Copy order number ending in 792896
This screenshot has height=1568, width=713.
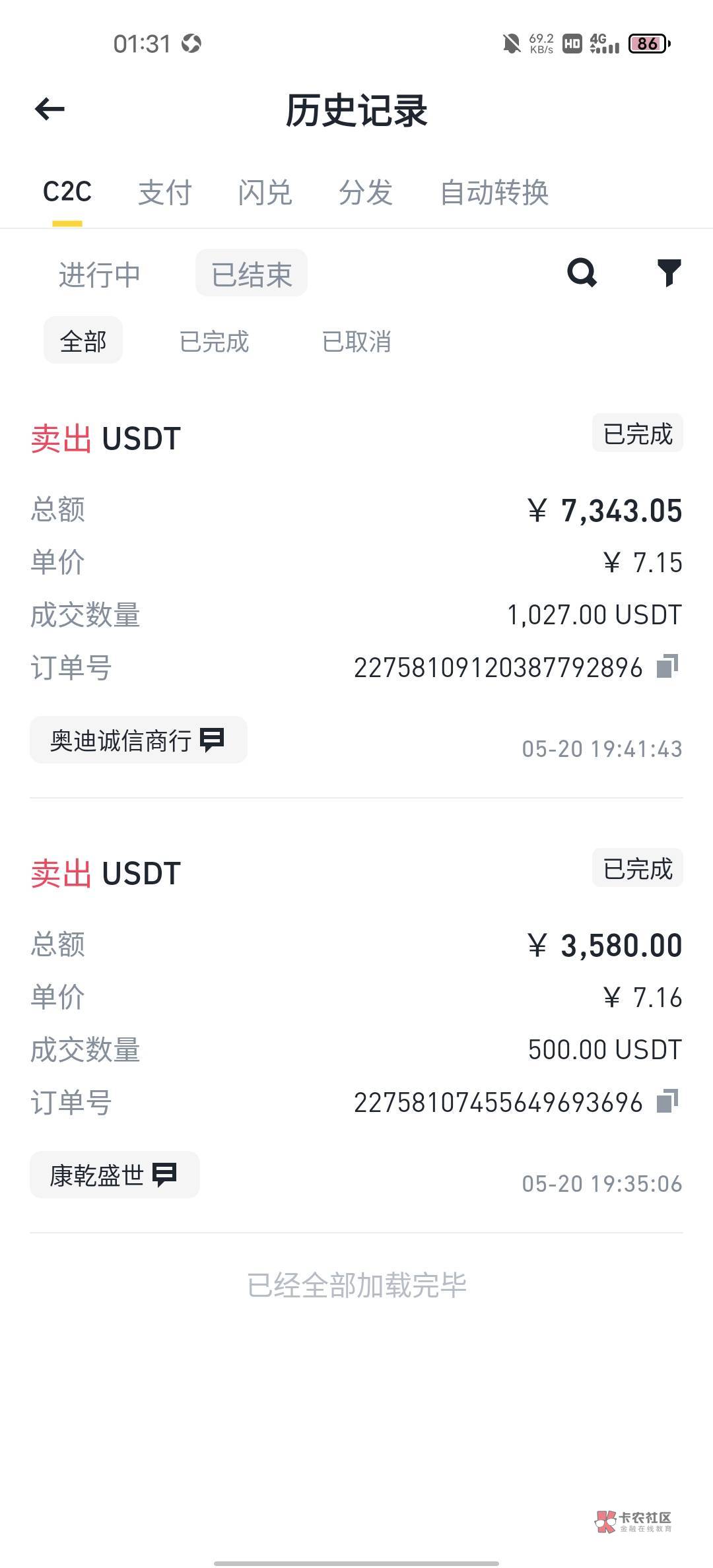[x=667, y=667]
